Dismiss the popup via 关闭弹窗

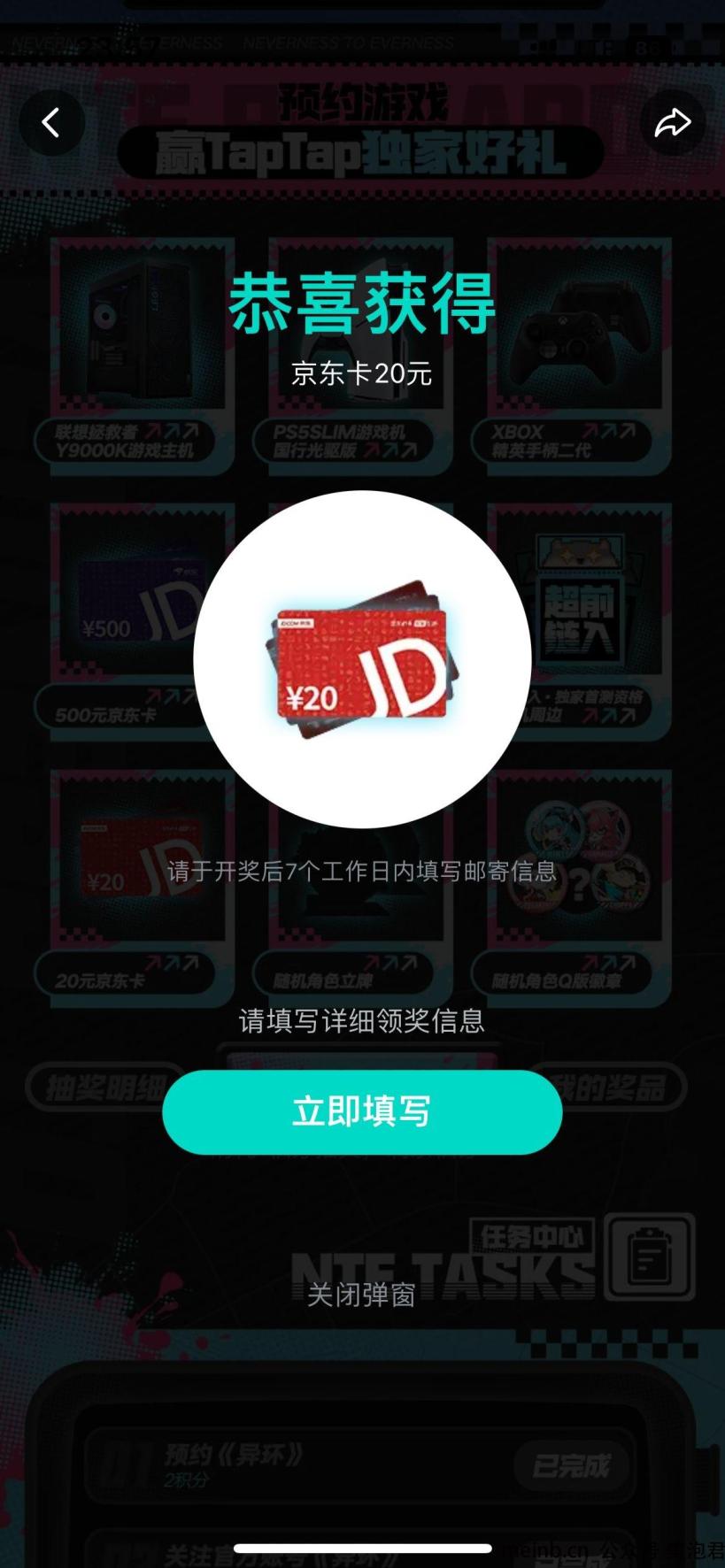361,1295
